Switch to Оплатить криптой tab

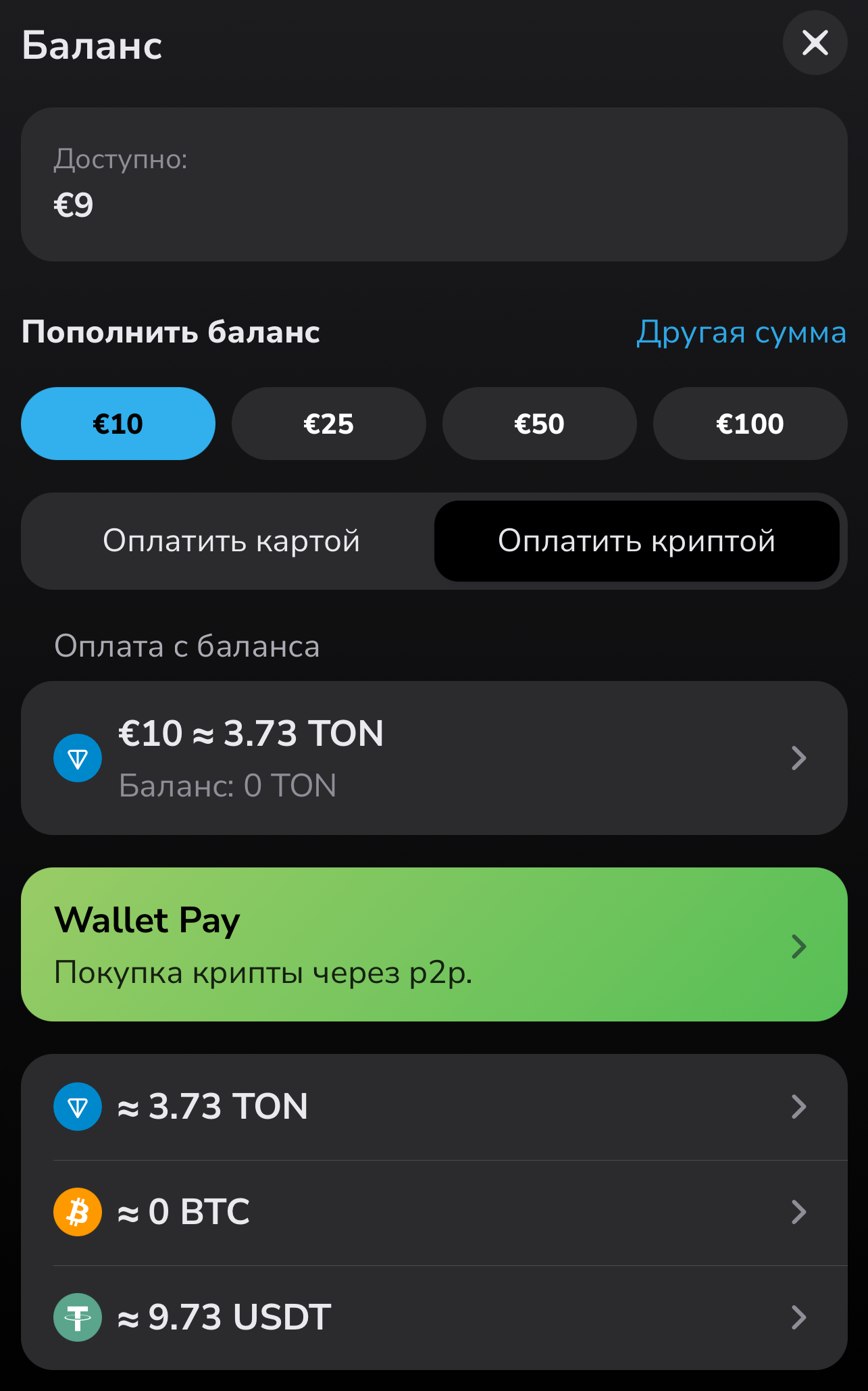(x=636, y=541)
